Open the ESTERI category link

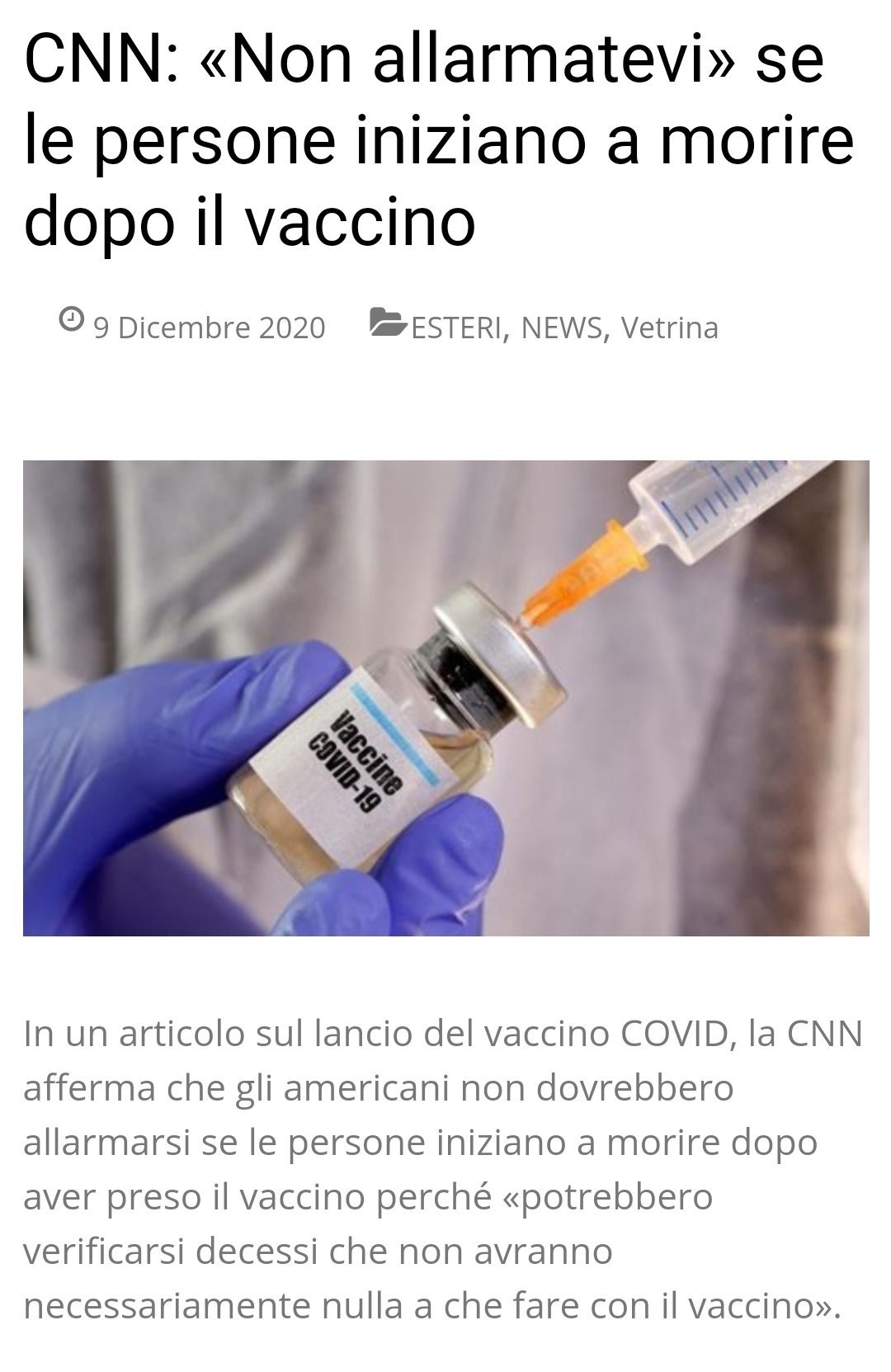(456, 328)
